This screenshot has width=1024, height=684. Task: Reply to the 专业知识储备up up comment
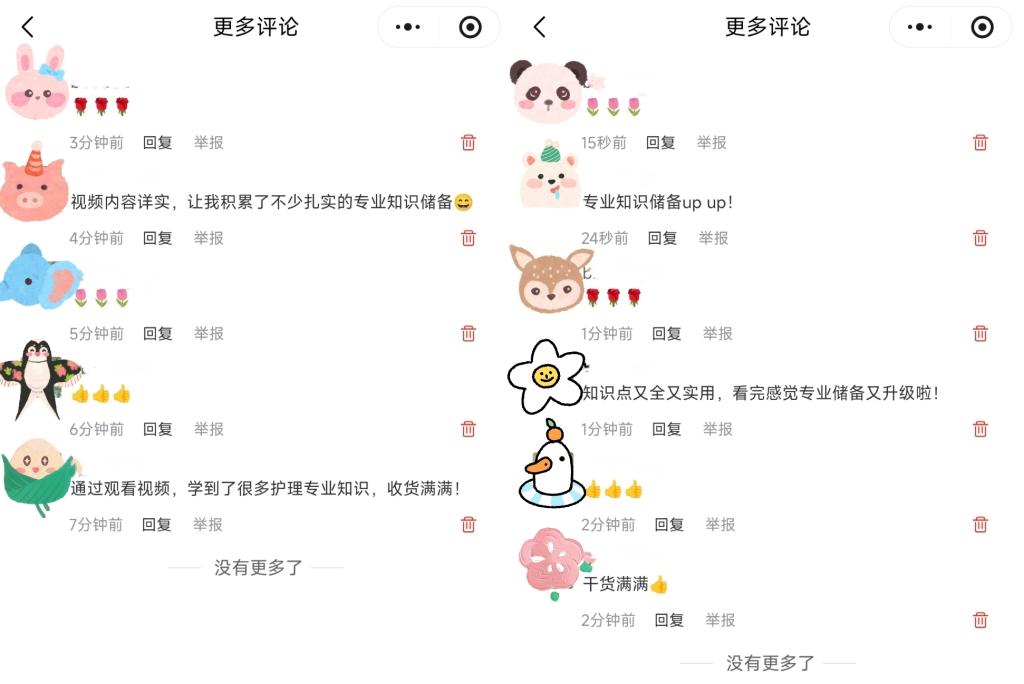tap(663, 238)
